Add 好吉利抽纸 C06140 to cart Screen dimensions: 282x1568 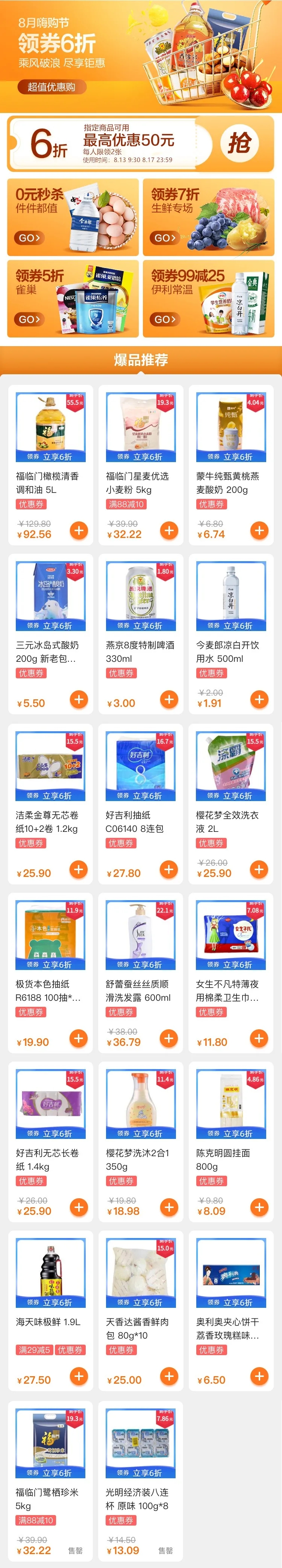coord(169,869)
